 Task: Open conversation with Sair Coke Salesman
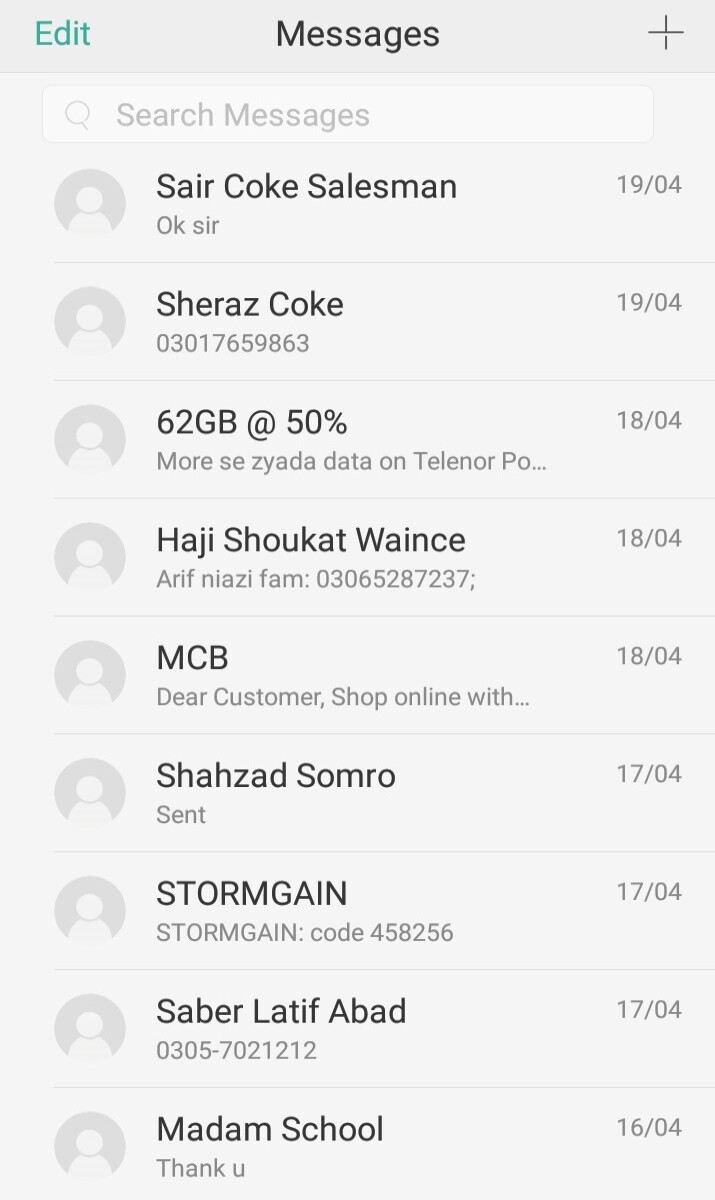point(357,204)
